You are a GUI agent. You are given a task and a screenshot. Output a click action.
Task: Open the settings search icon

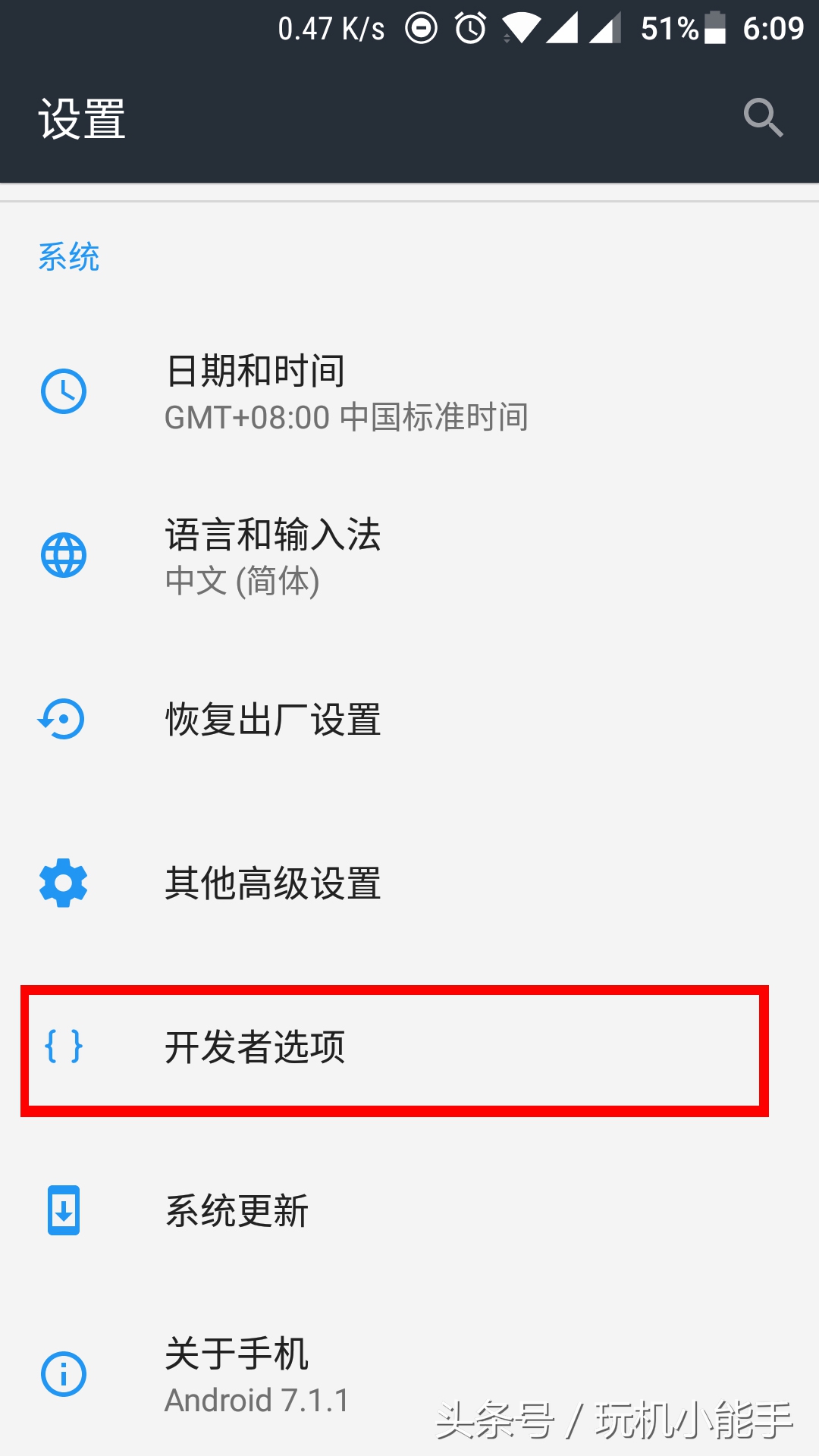click(x=762, y=118)
